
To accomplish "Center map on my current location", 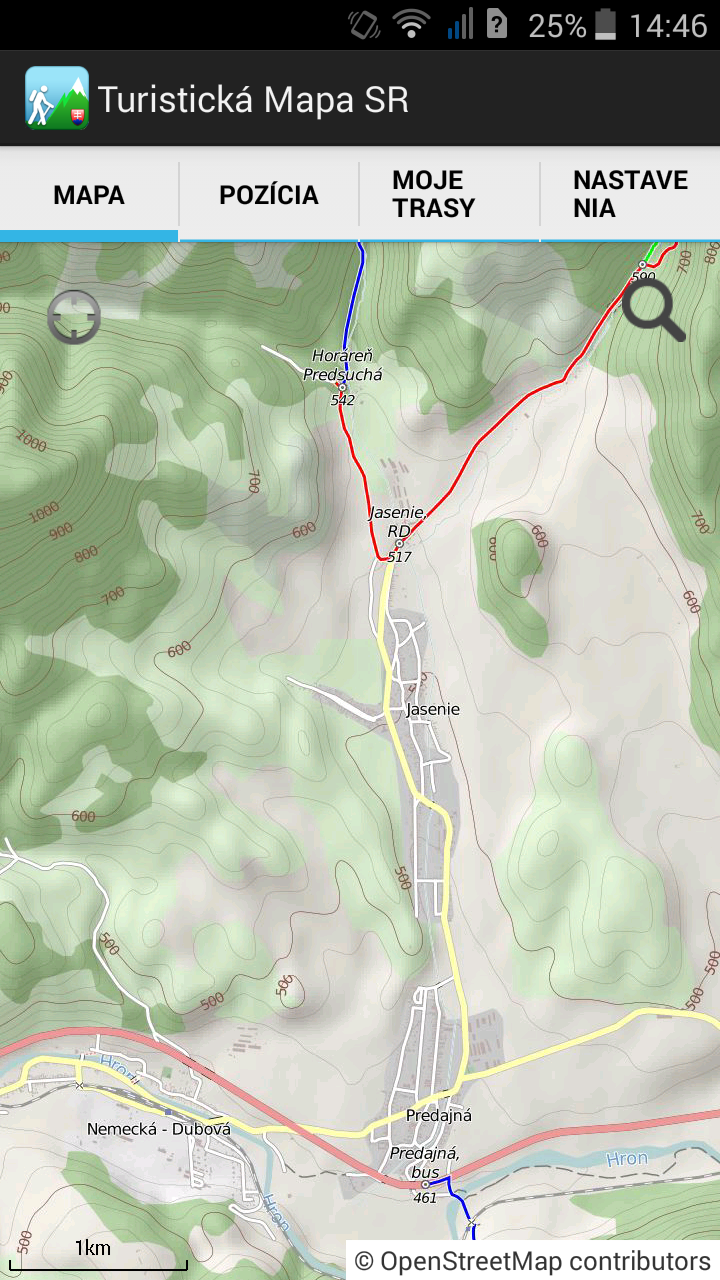I will tap(75, 317).
